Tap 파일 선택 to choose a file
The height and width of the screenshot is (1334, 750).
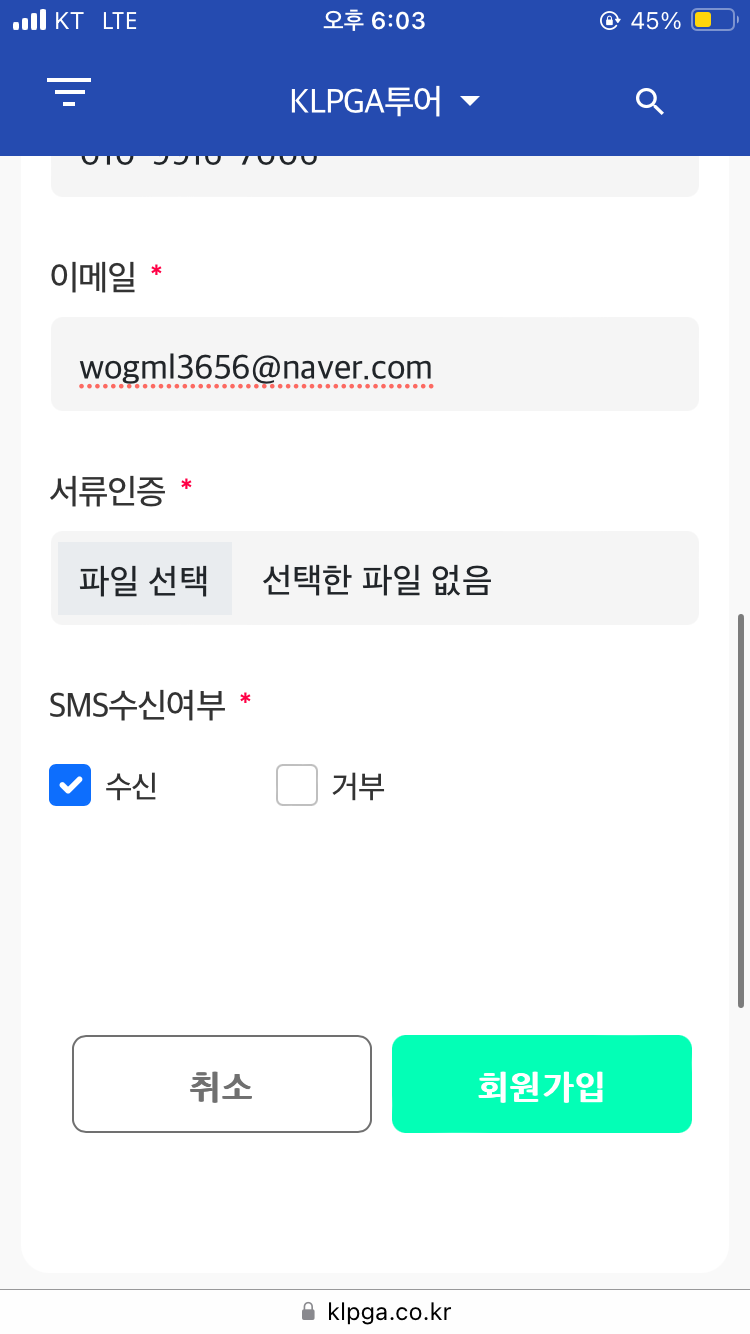(145, 579)
